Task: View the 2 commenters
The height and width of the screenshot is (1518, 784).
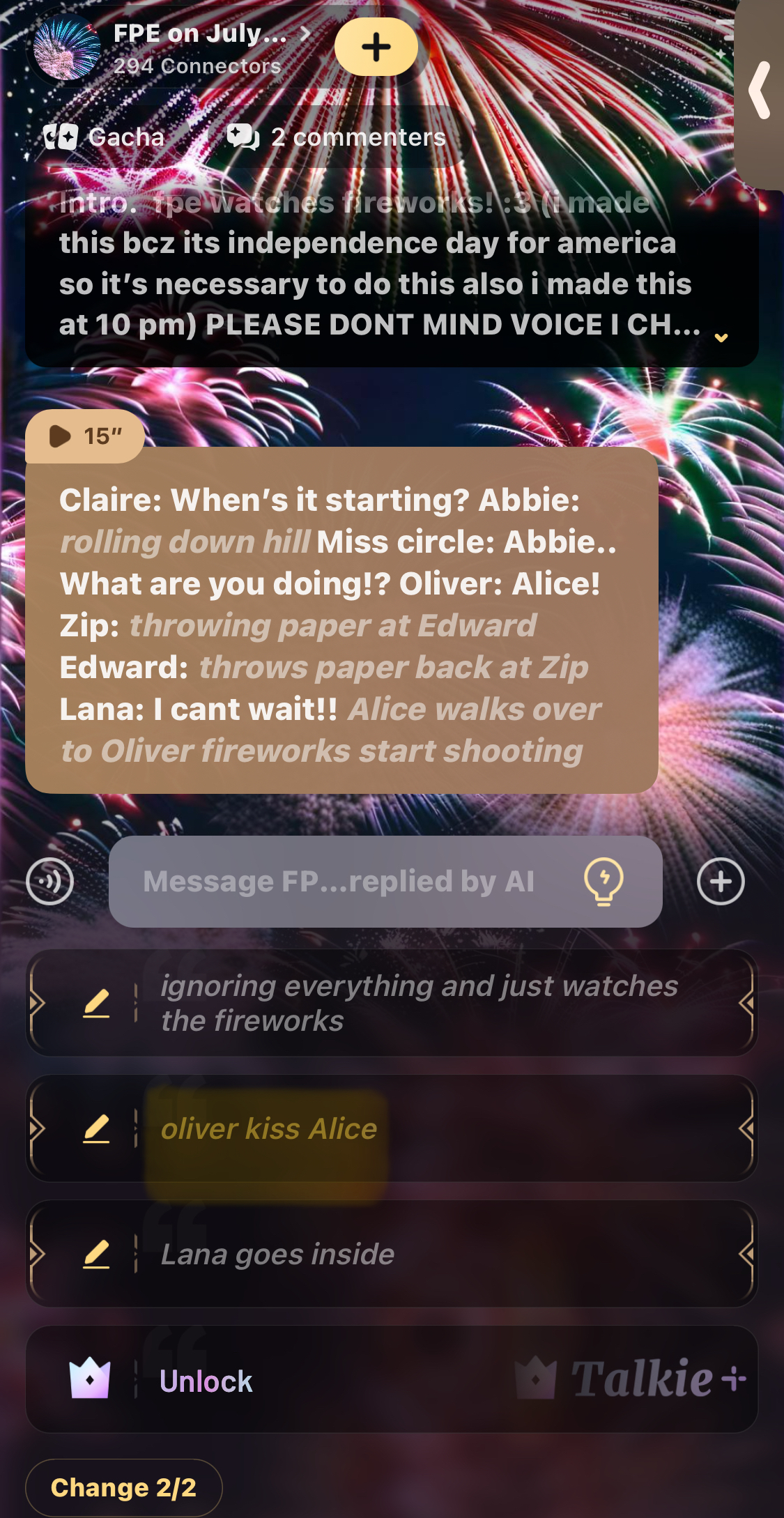Action: (x=337, y=137)
